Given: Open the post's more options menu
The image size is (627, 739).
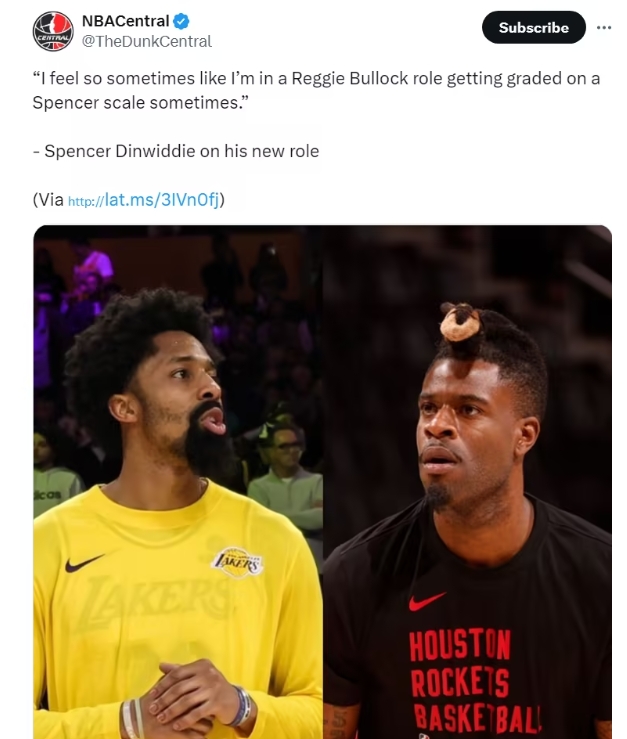Looking at the screenshot, I should pyautogui.click(x=603, y=28).
